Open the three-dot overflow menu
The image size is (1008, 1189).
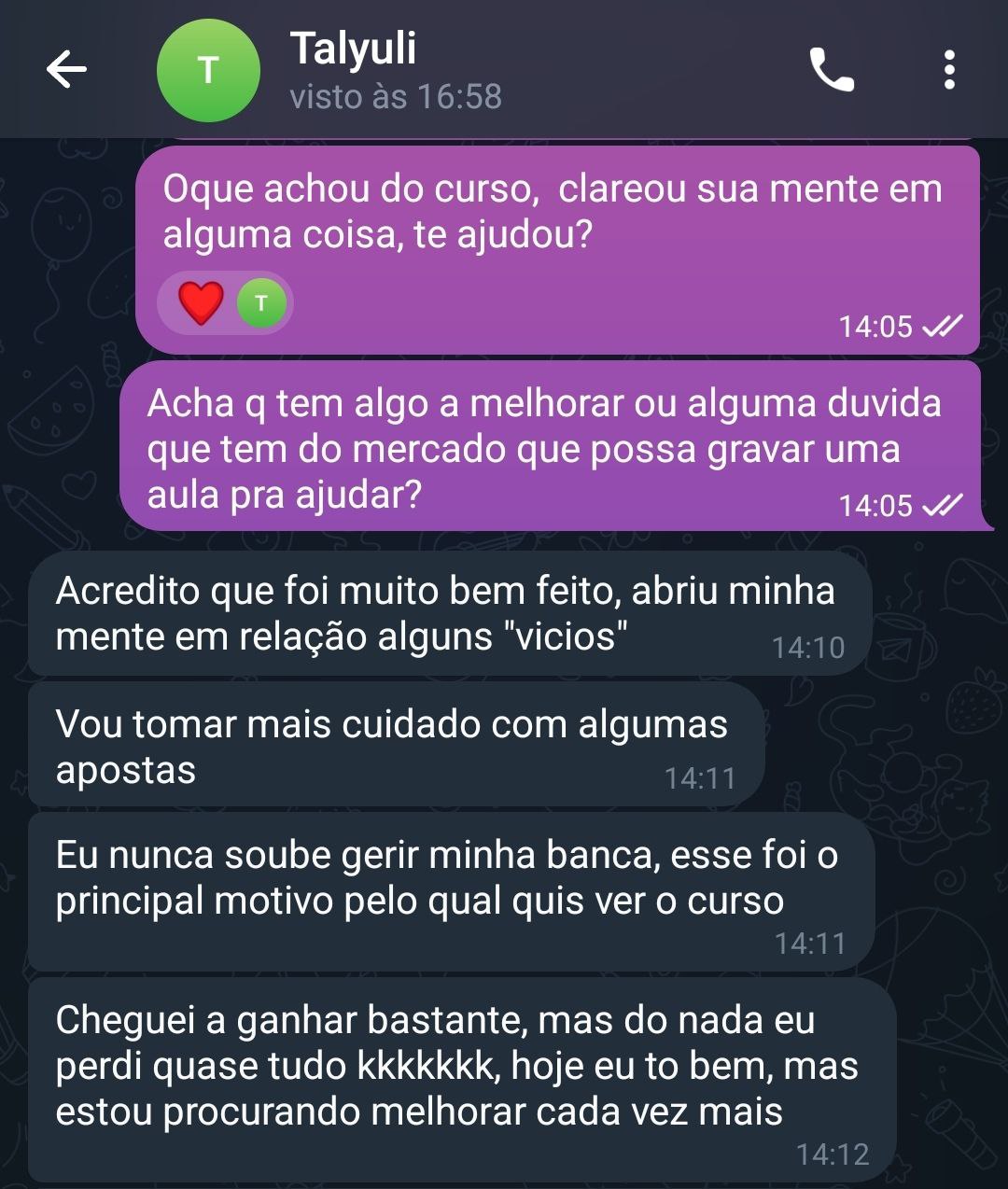coord(948,70)
